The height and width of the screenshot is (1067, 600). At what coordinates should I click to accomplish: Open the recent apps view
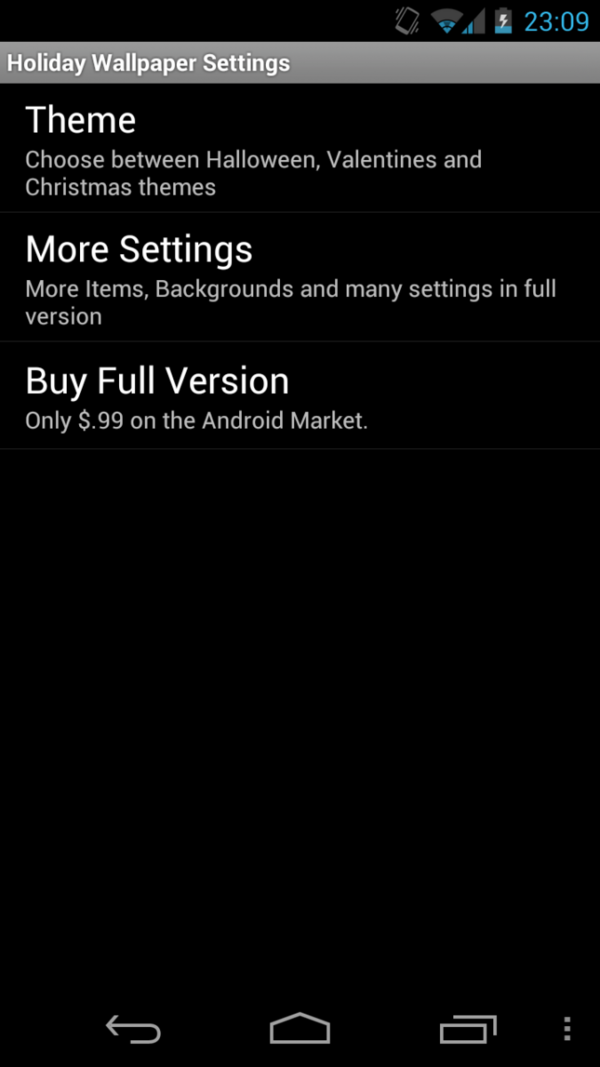(467, 1029)
